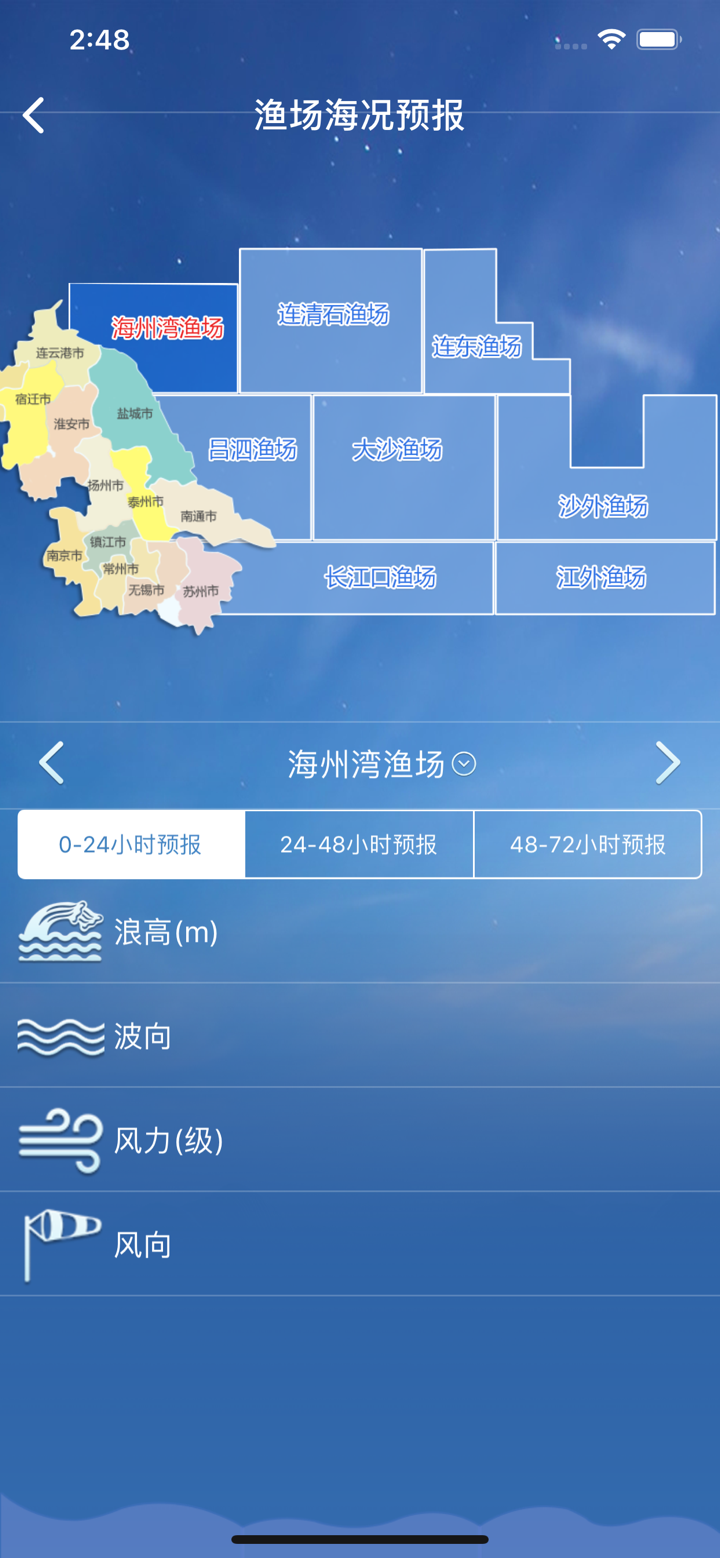Click the wave direction (波向) icon

pyautogui.click(x=60, y=1036)
